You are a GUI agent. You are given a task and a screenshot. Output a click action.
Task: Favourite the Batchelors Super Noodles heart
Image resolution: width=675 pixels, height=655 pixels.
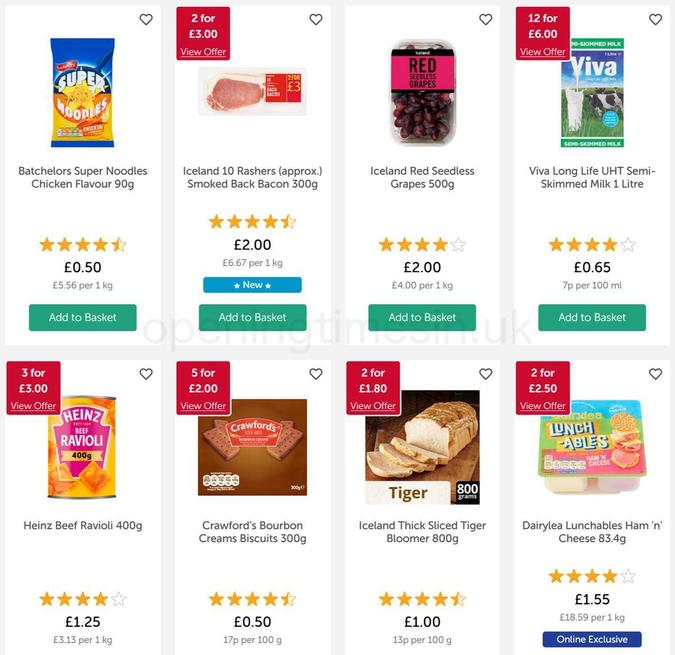coord(146,20)
